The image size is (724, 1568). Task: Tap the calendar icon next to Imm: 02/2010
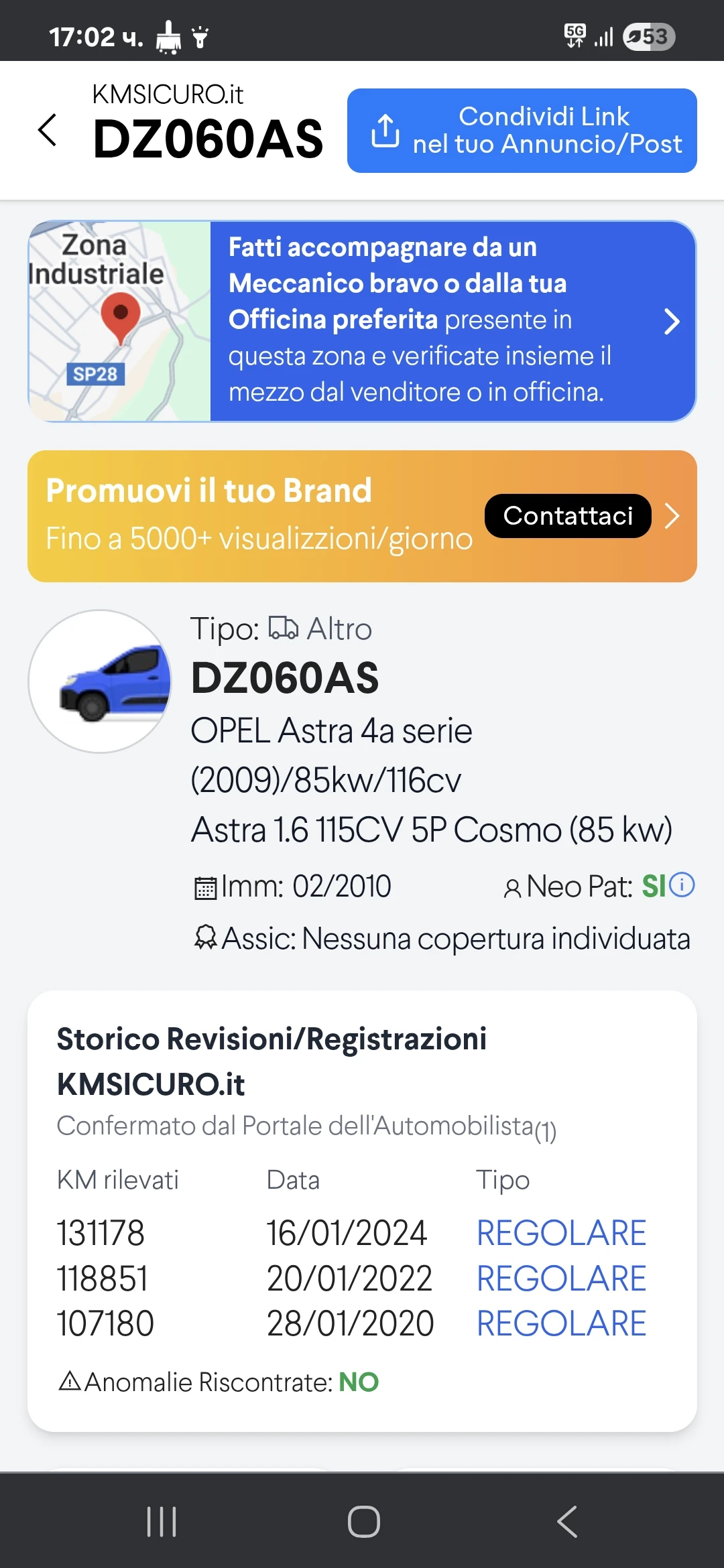pos(205,885)
